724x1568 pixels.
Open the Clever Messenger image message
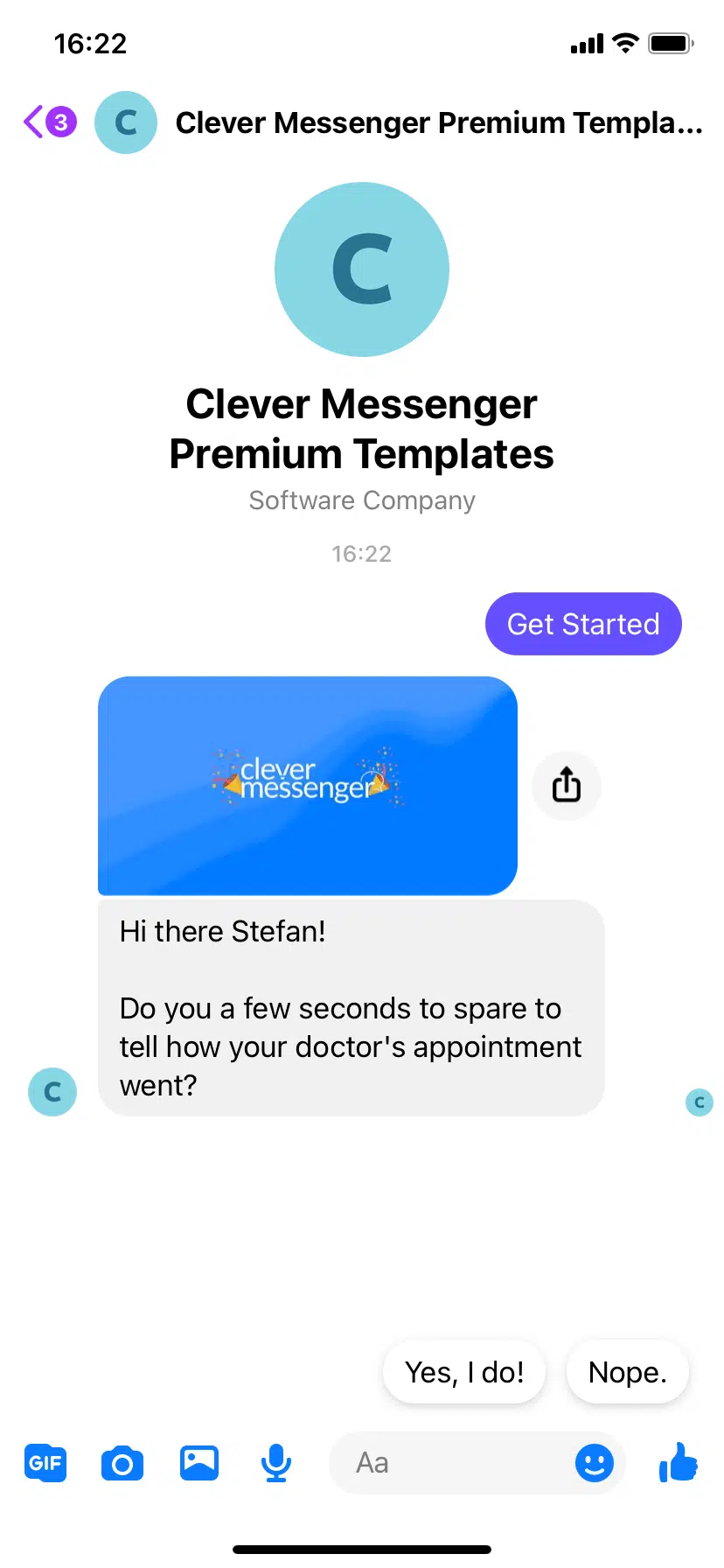[x=307, y=785]
